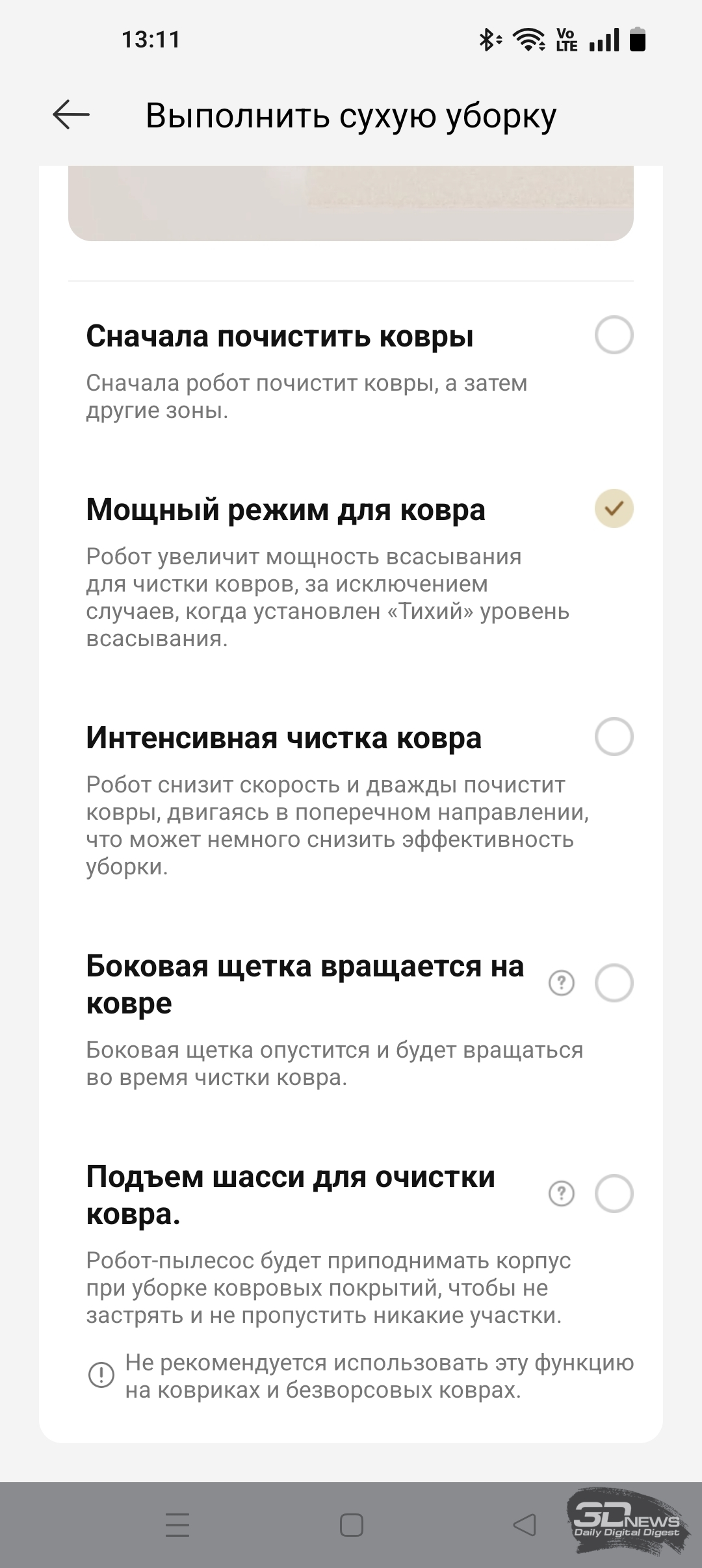Go back from dry cleaning settings
The image size is (702, 1568).
(x=71, y=115)
